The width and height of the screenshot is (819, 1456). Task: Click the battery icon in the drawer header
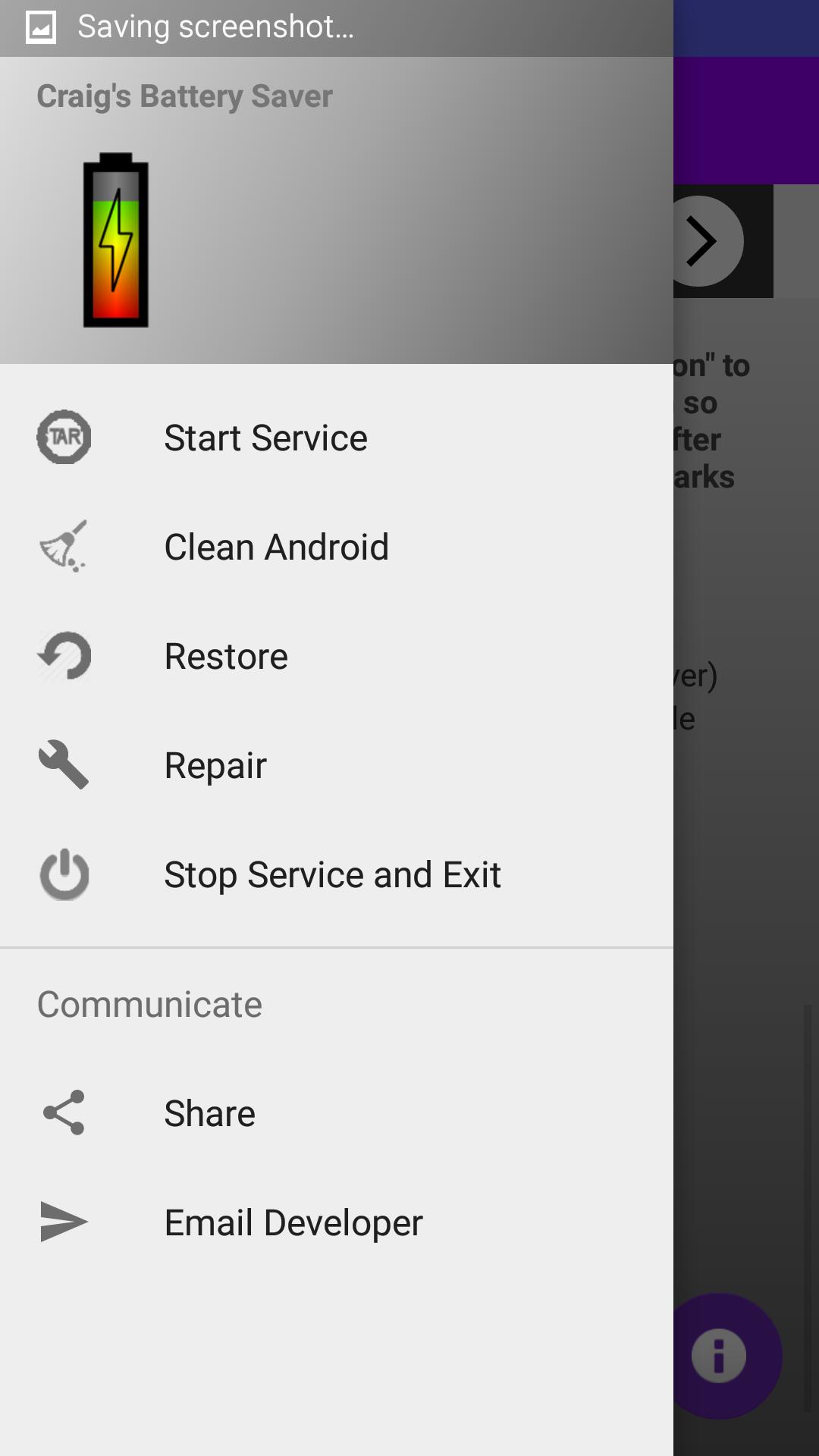(114, 240)
